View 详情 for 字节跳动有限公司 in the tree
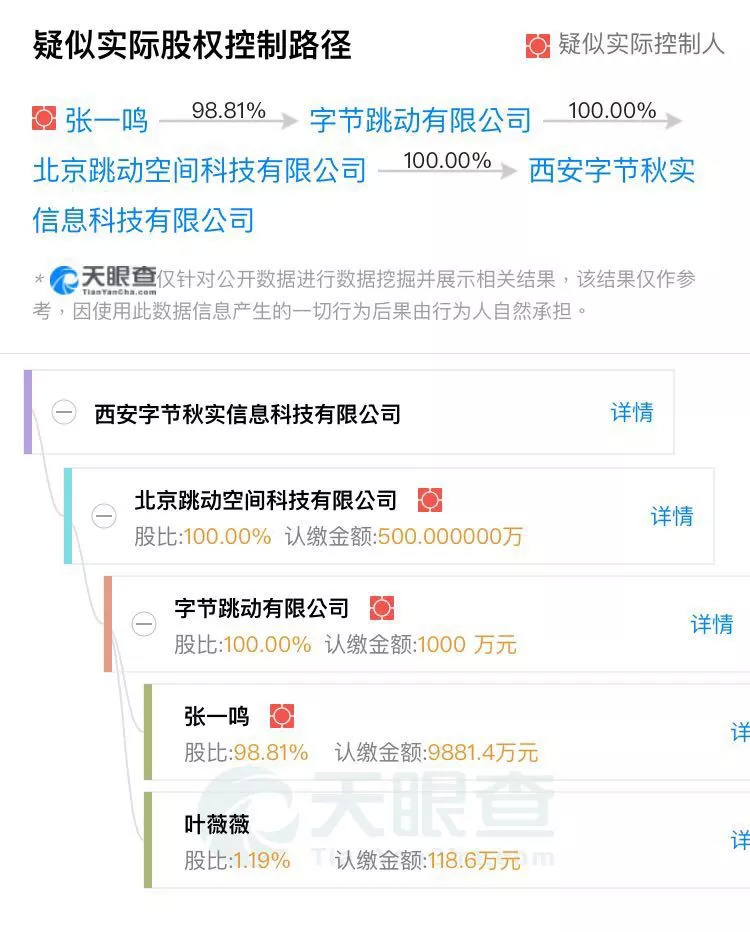 point(711,625)
